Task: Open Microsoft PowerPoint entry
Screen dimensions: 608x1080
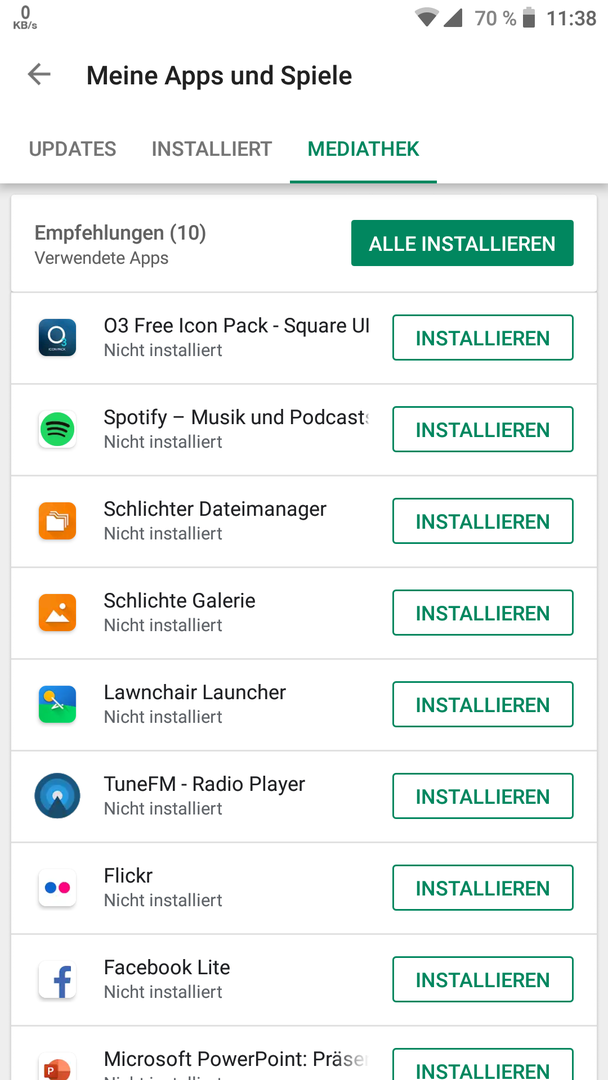Action: [x=200, y=1054]
